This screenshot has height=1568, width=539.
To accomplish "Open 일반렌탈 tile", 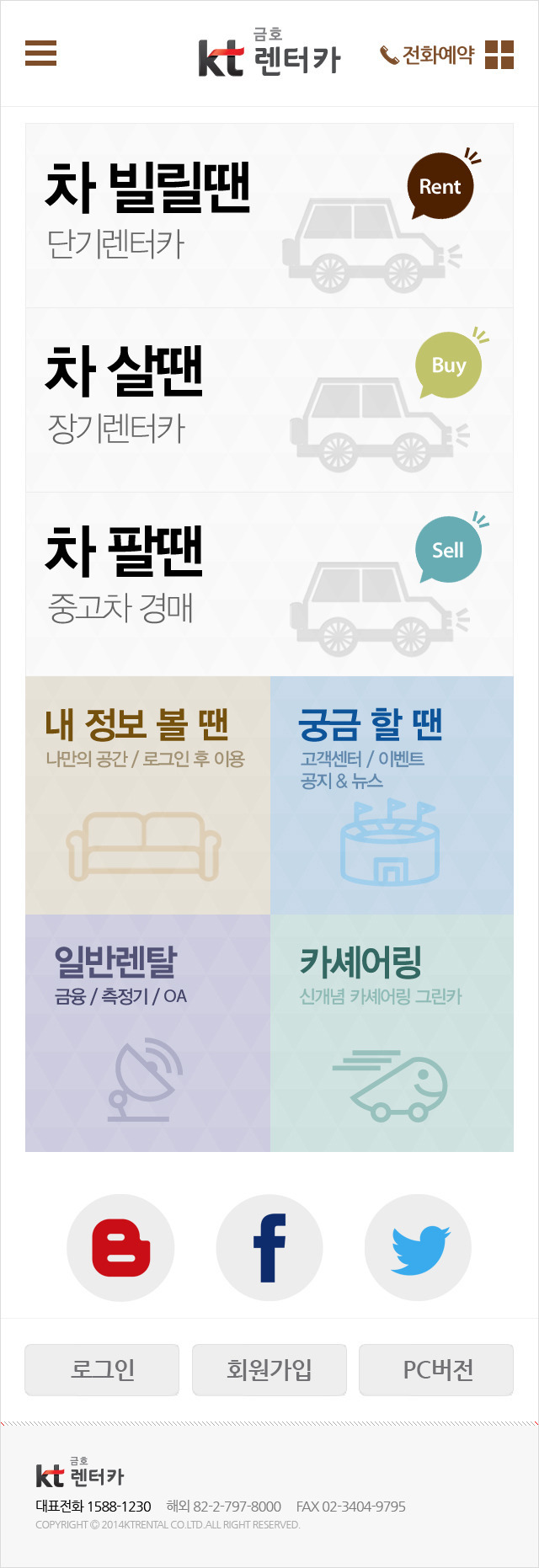I will tap(148, 1032).
